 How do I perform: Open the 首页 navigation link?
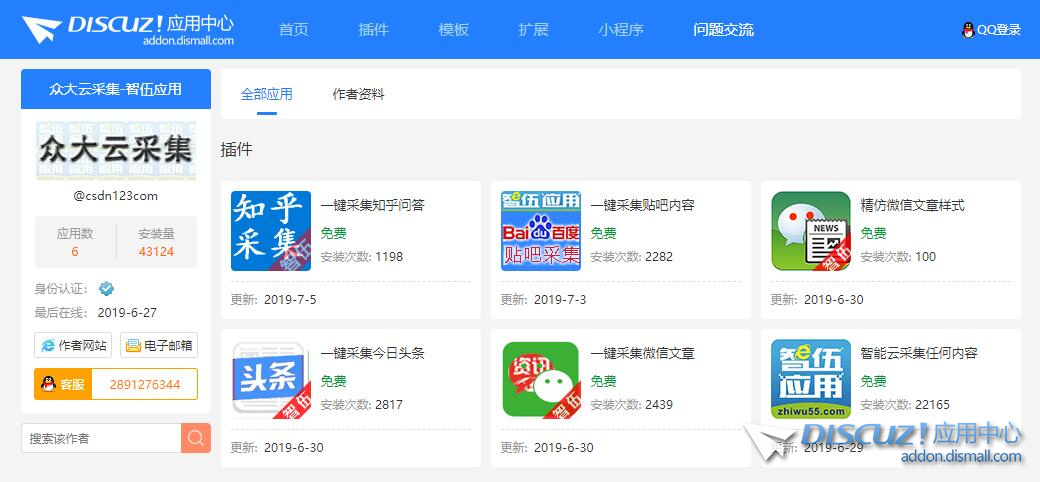(293, 30)
